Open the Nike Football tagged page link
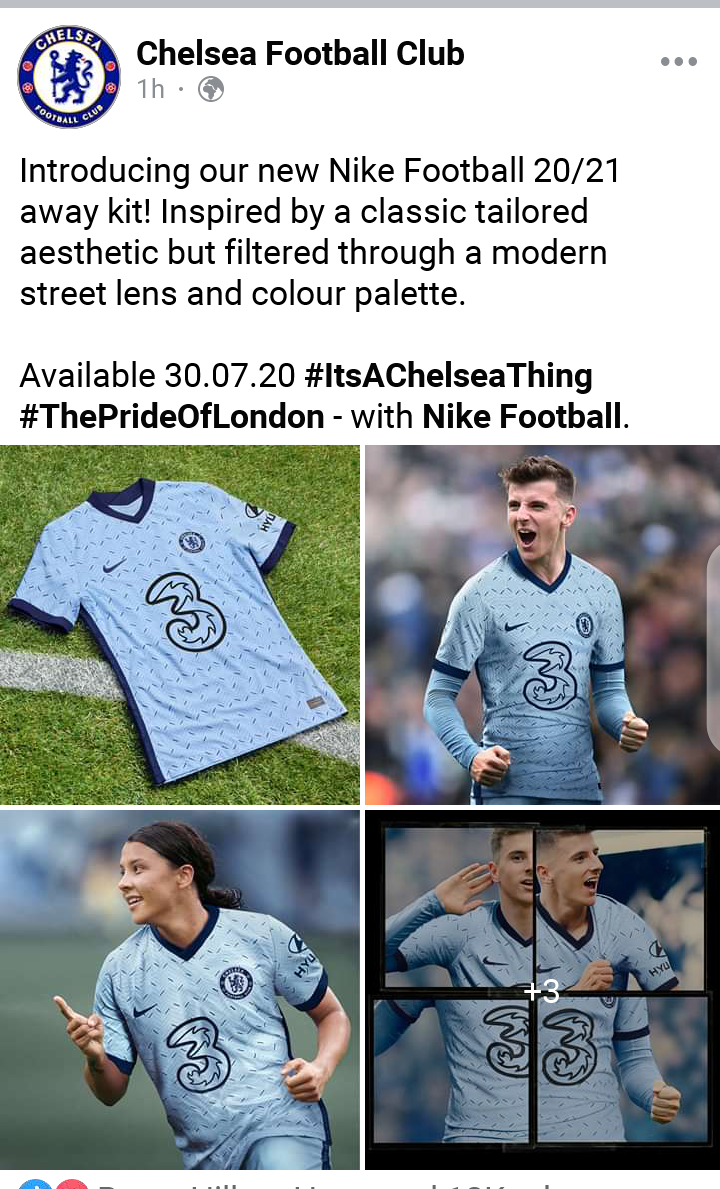This screenshot has width=720, height=1189. coord(522,417)
